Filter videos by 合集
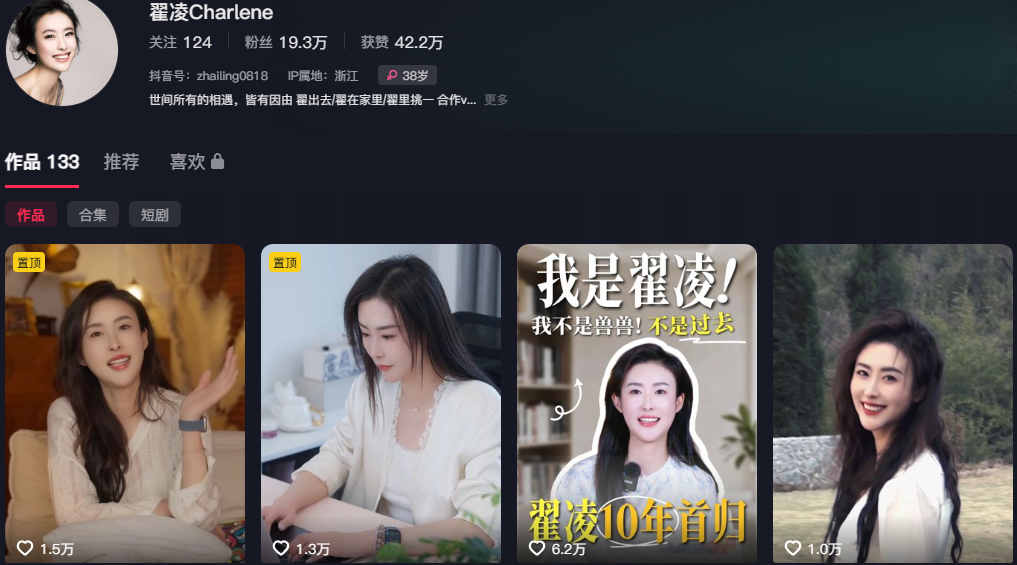The height and width of the screenshot is (565, 1017). coord(93,214)
